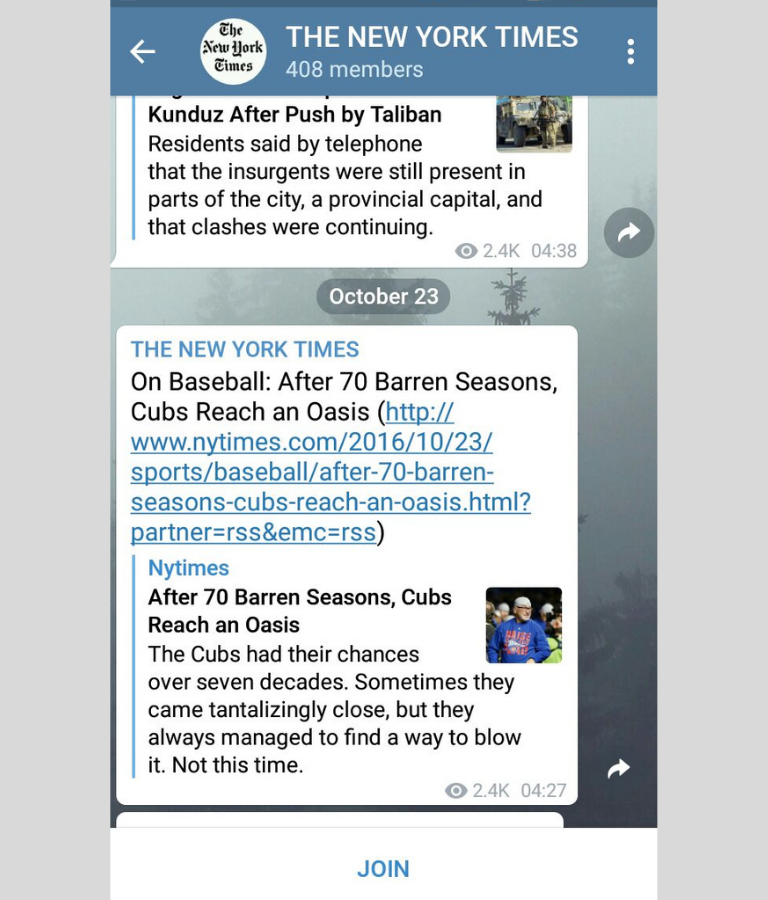Tap the channel title THE NEW YORK TIMES
768x900 pixels.
(x=434, y=36)
